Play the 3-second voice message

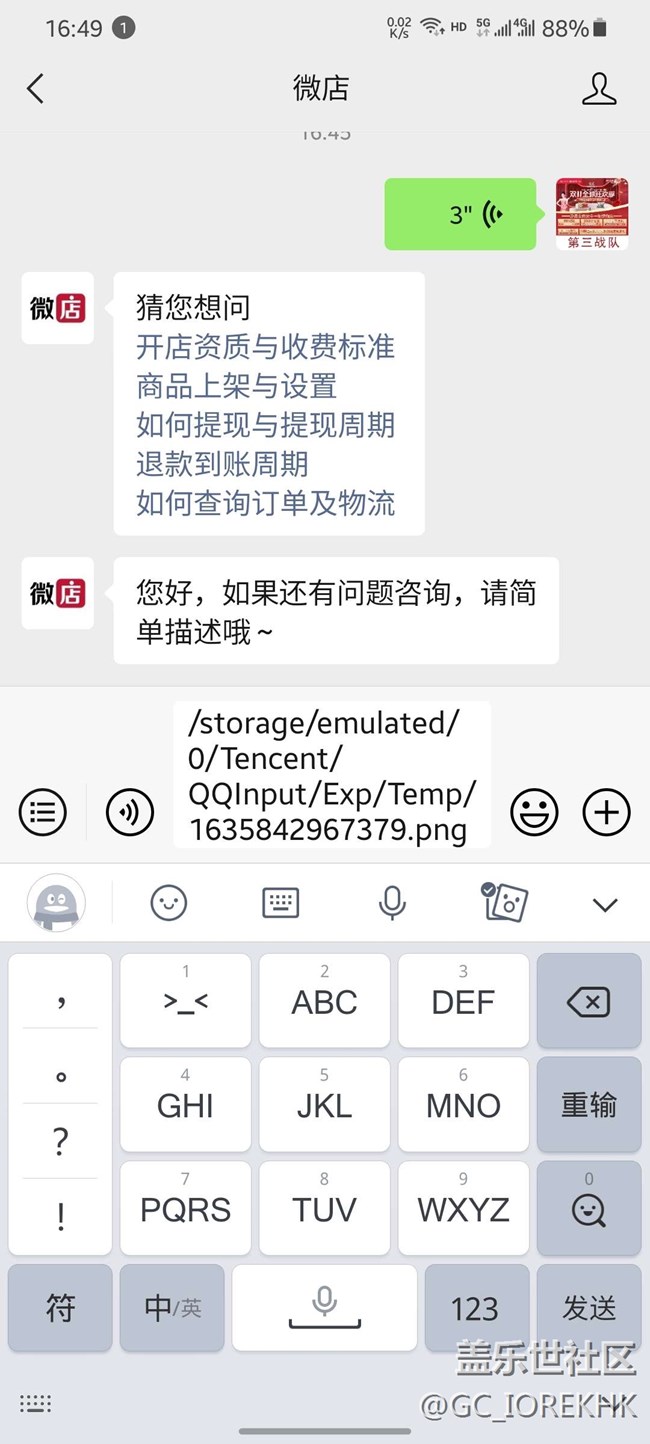click(460, 214)
